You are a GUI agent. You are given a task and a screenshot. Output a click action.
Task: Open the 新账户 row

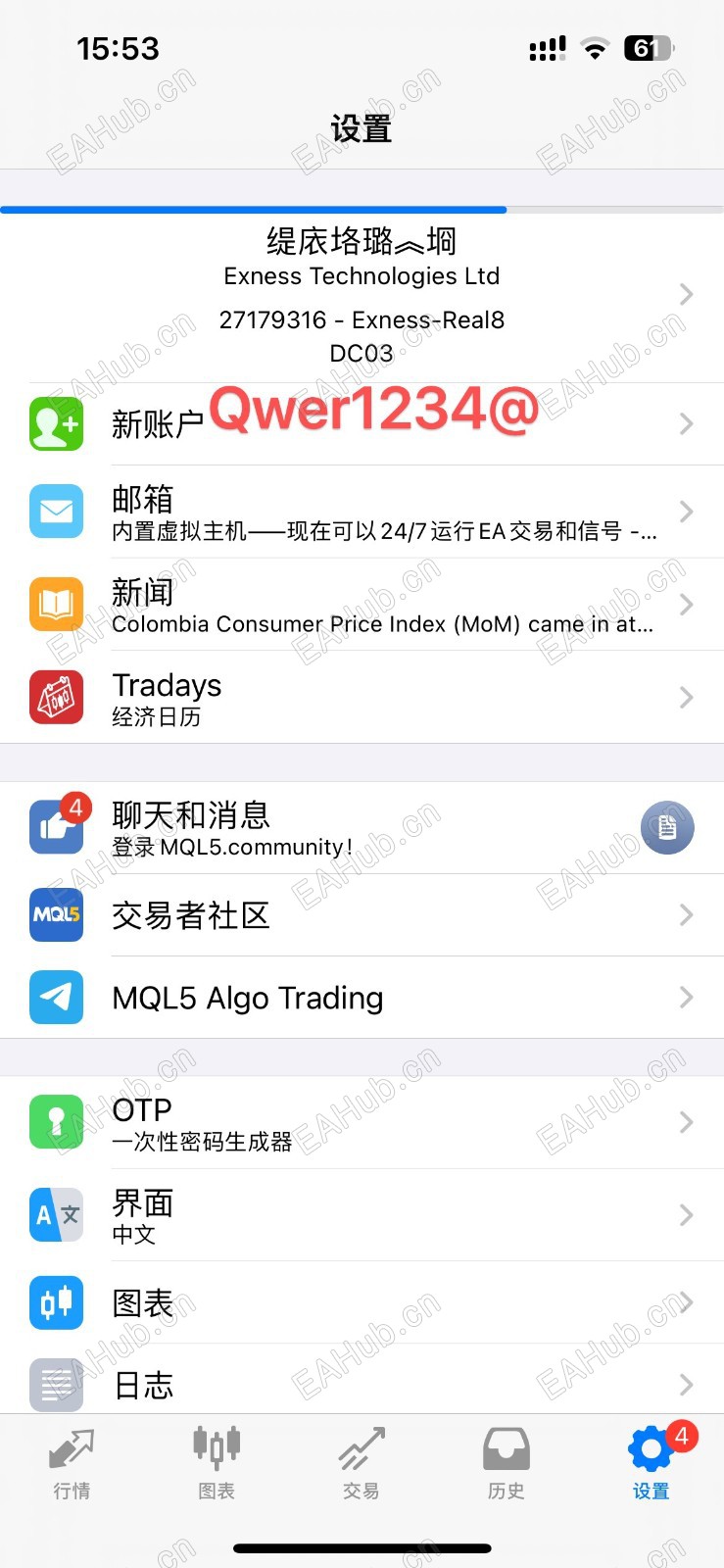tap(362, 423)
